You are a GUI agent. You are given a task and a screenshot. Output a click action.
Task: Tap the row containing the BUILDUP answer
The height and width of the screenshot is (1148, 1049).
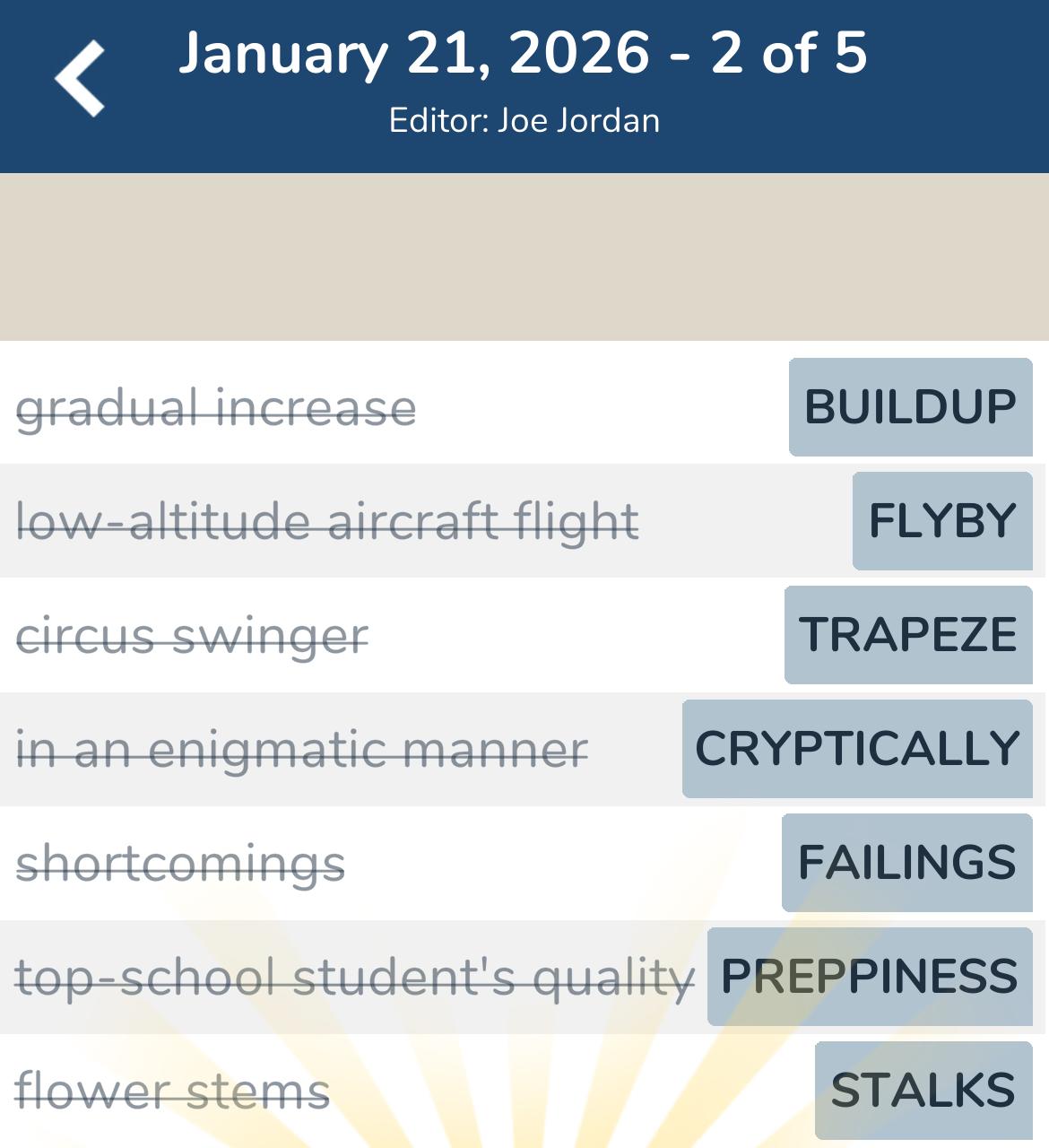tap(524, 408)
